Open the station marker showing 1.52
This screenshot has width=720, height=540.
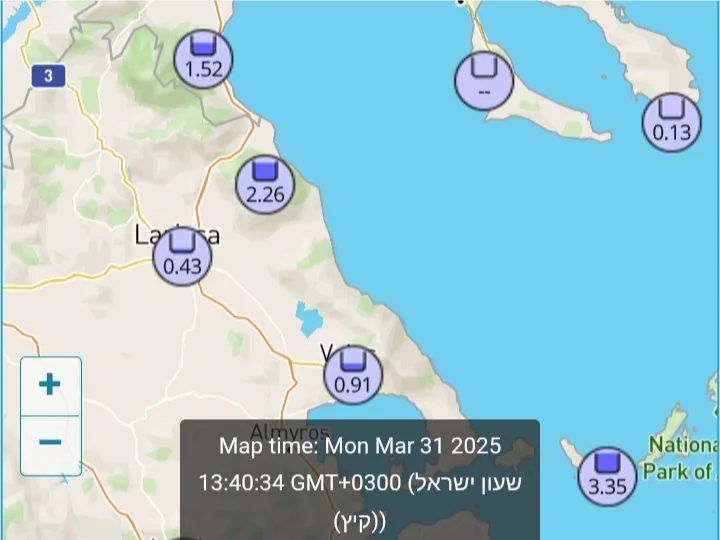coord(204,59)
